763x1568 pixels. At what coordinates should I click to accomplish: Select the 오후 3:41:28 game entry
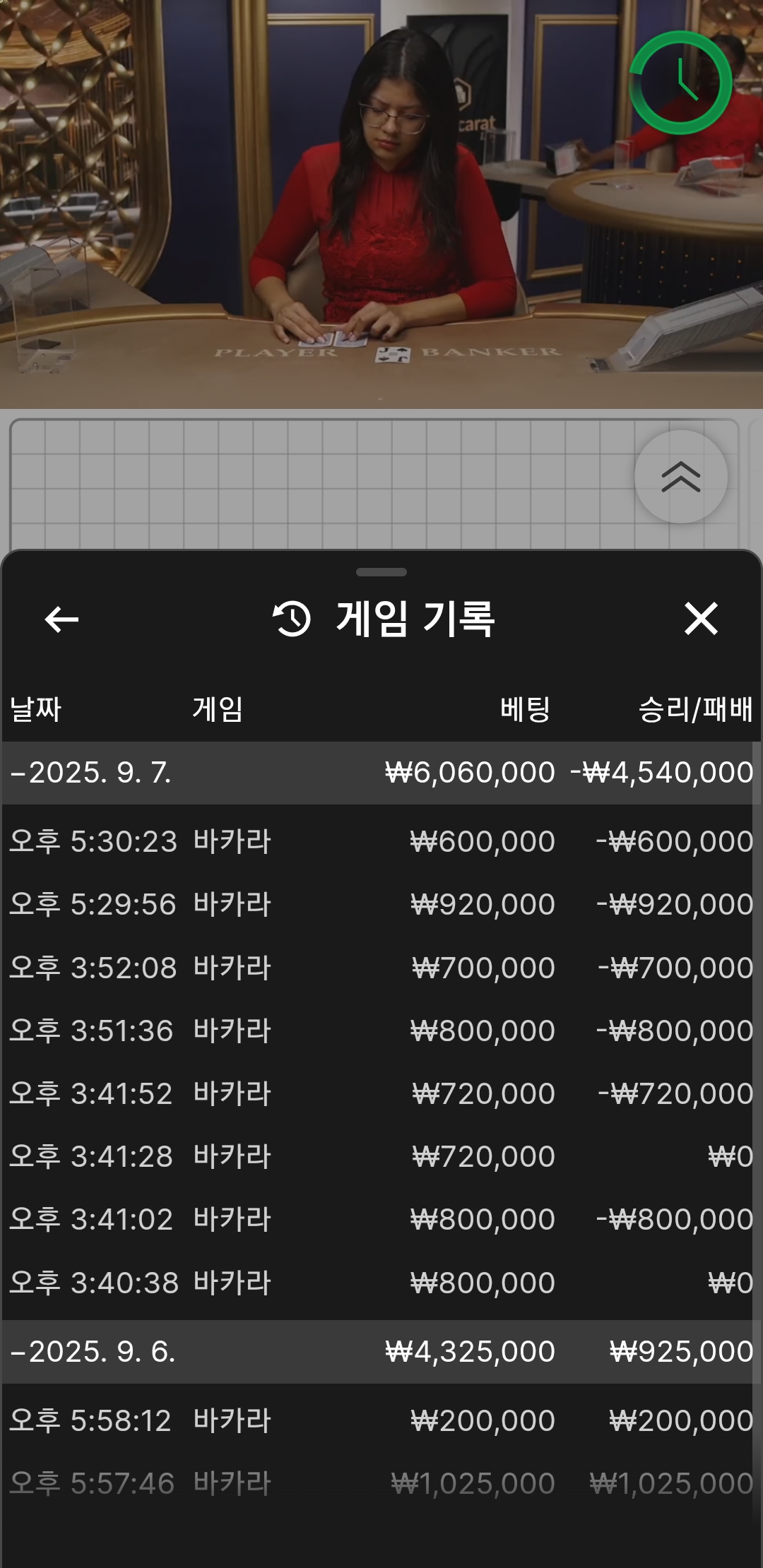point(381,1156)
